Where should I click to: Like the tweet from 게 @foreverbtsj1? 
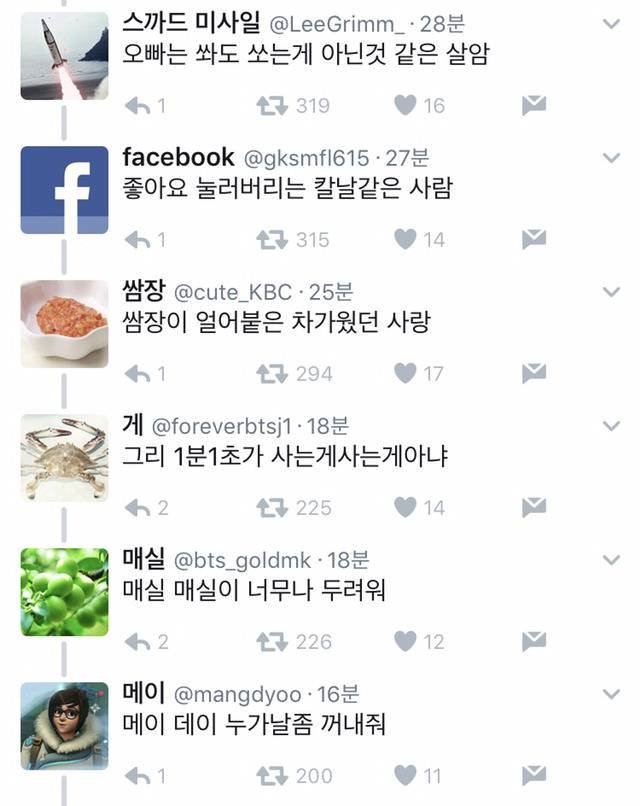click(x=404, y=507)
